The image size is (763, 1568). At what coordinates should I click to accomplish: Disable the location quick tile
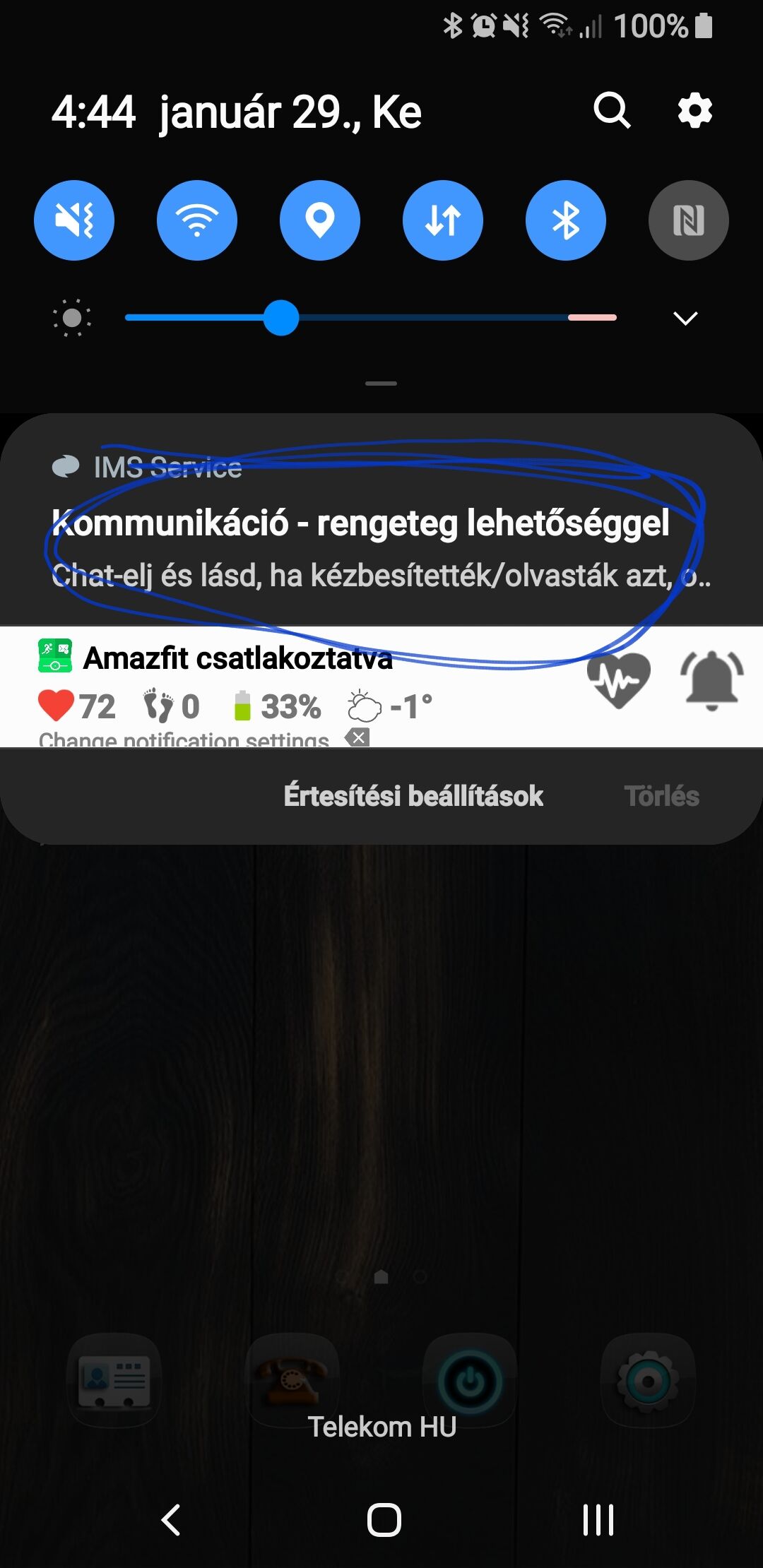(x=320, y=220)
